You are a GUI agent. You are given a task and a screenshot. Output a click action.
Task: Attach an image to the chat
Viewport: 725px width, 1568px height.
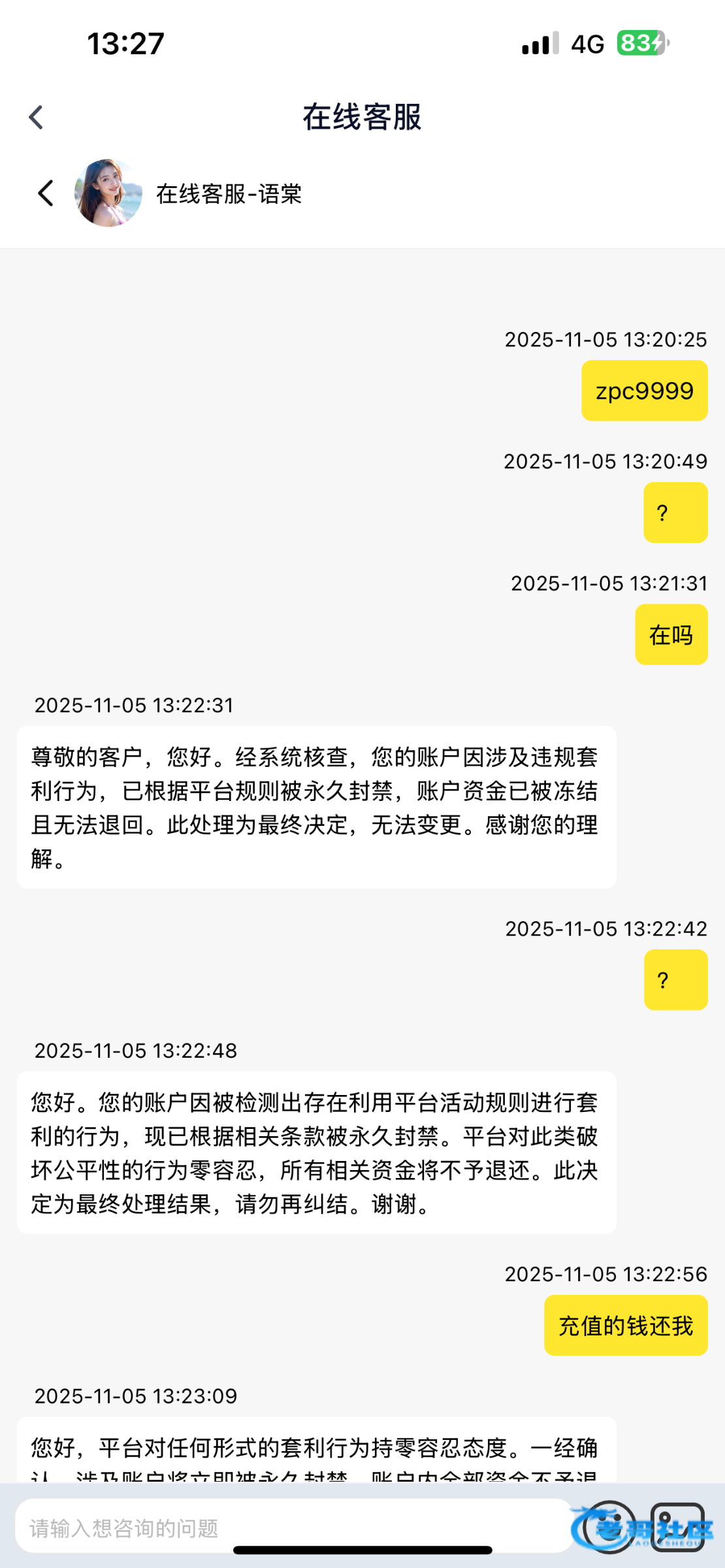pos(677,1526)
